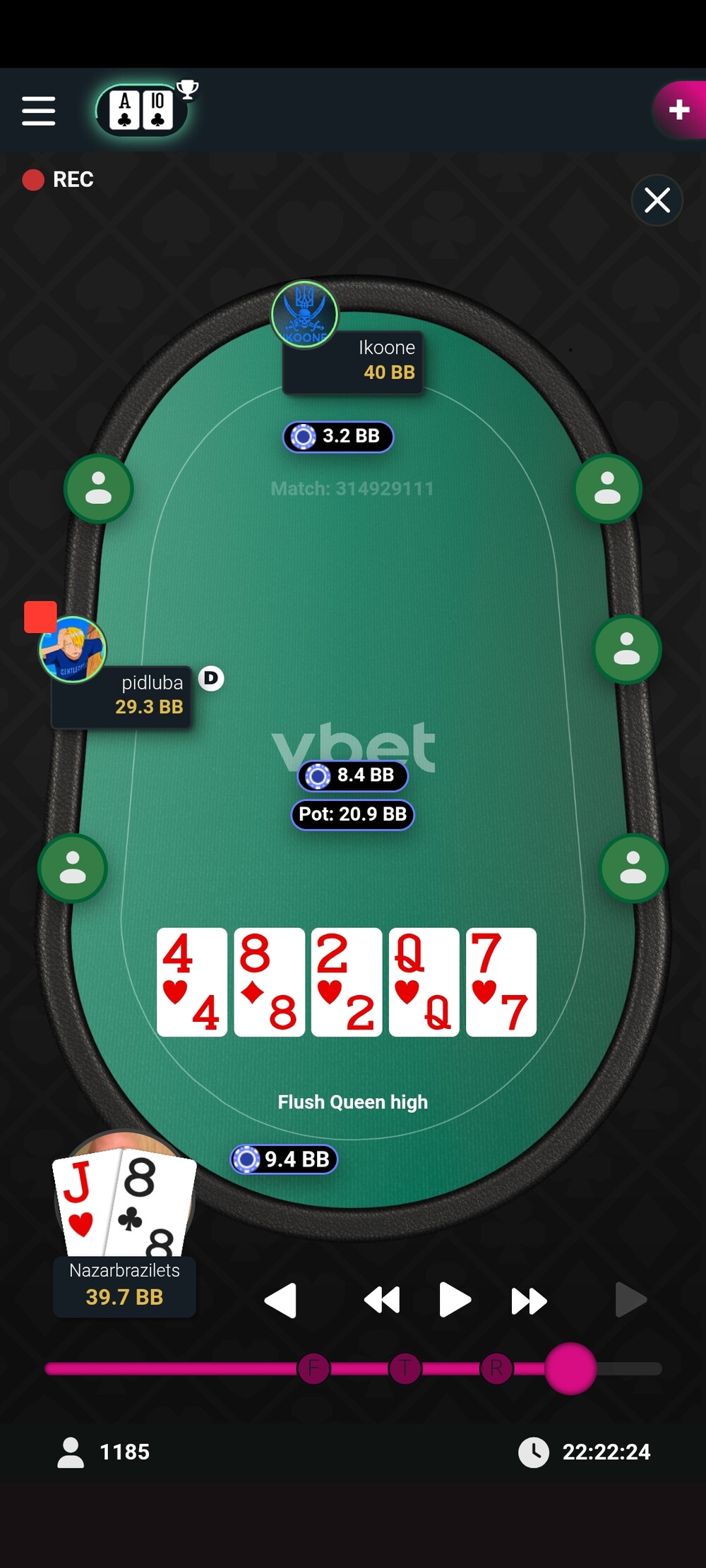Image resolution: width=706 pixels, height=1568 pixels.
Task: Fast forward the replay
Action: click(528, 1301)
